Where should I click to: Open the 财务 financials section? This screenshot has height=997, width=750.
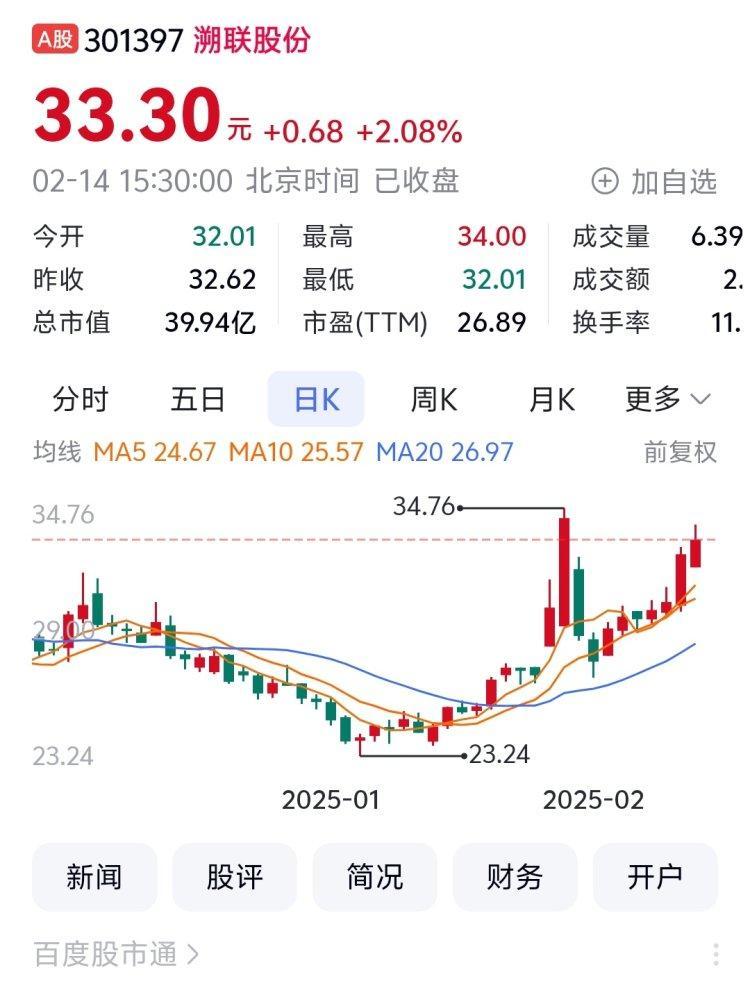(x=515, y=877)
